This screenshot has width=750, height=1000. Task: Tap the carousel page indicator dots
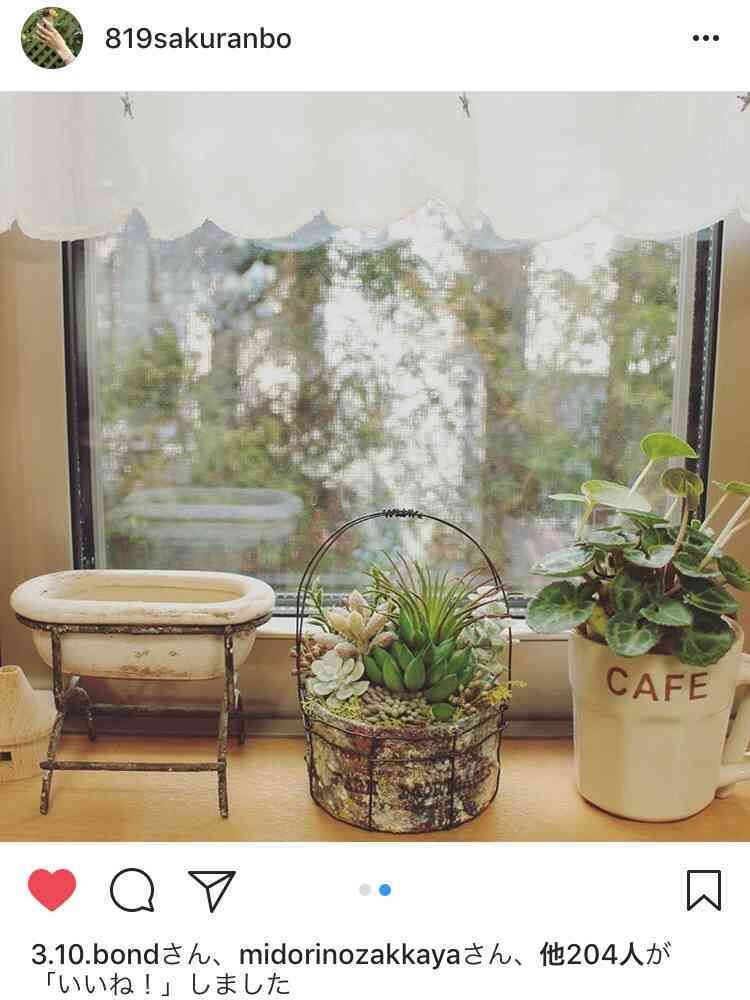click(375, 890)
